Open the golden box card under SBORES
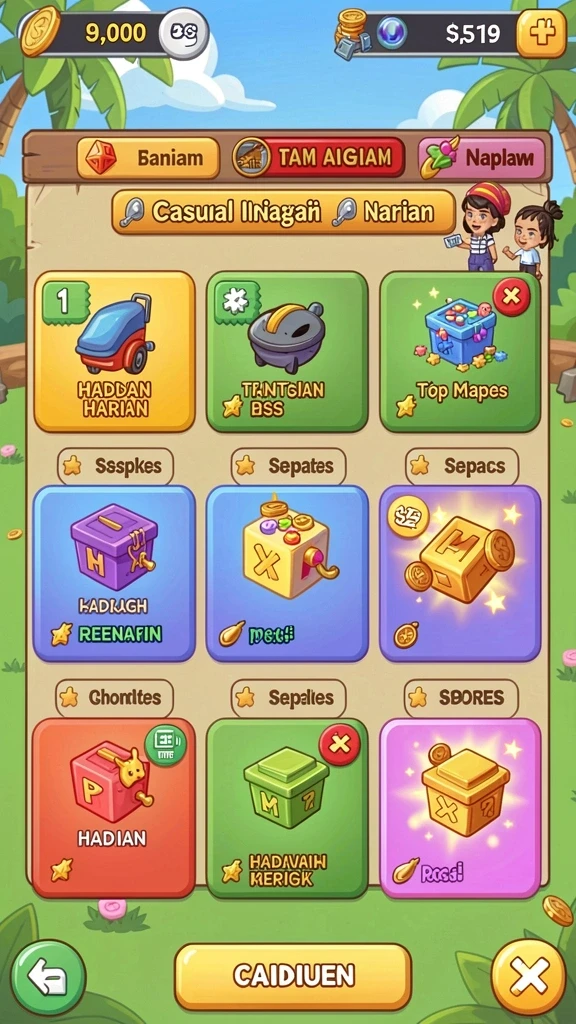This screenshot has width=576, height=1024. tap(460, 808)
